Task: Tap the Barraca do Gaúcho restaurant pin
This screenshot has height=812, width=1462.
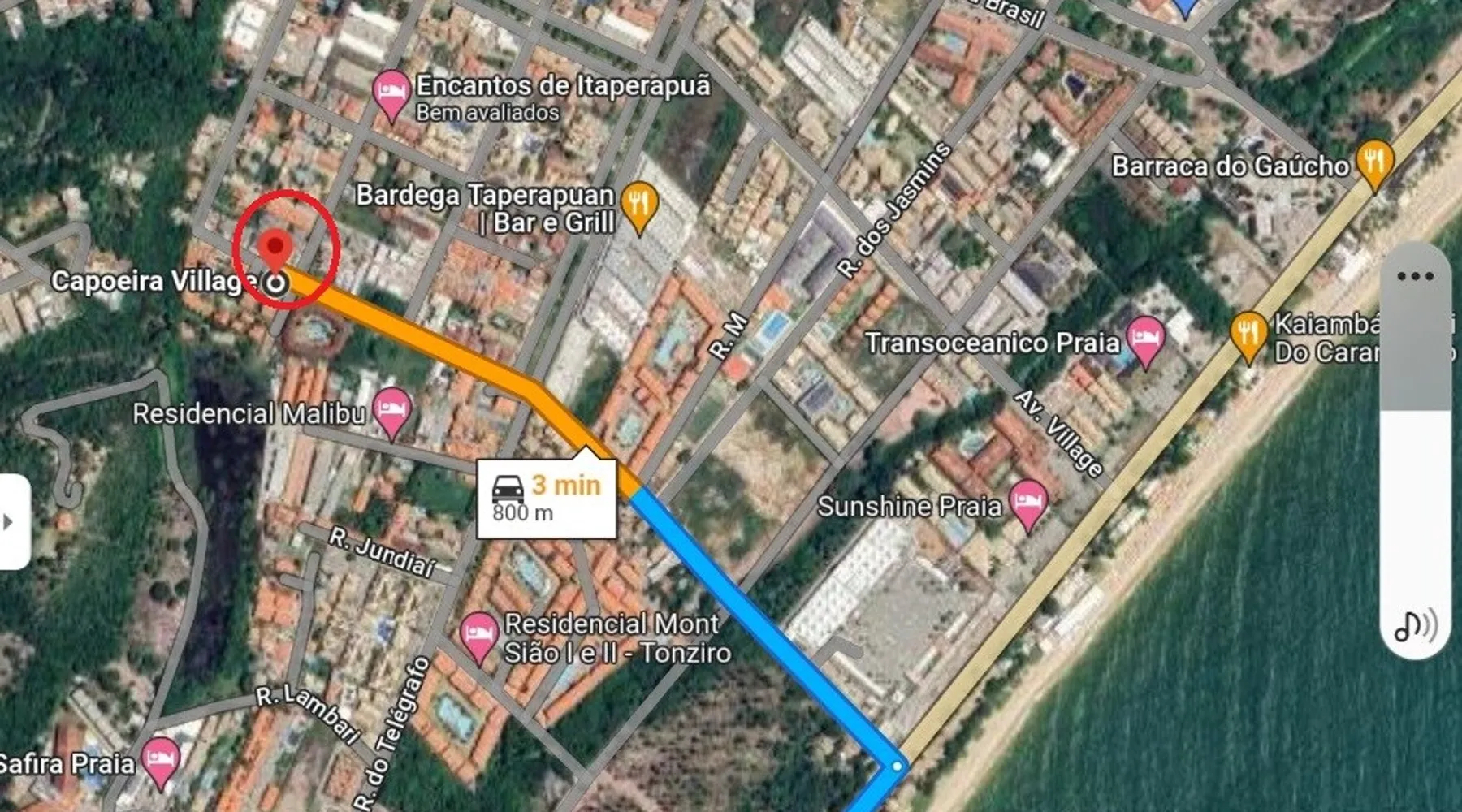Action: [1374, 162]
